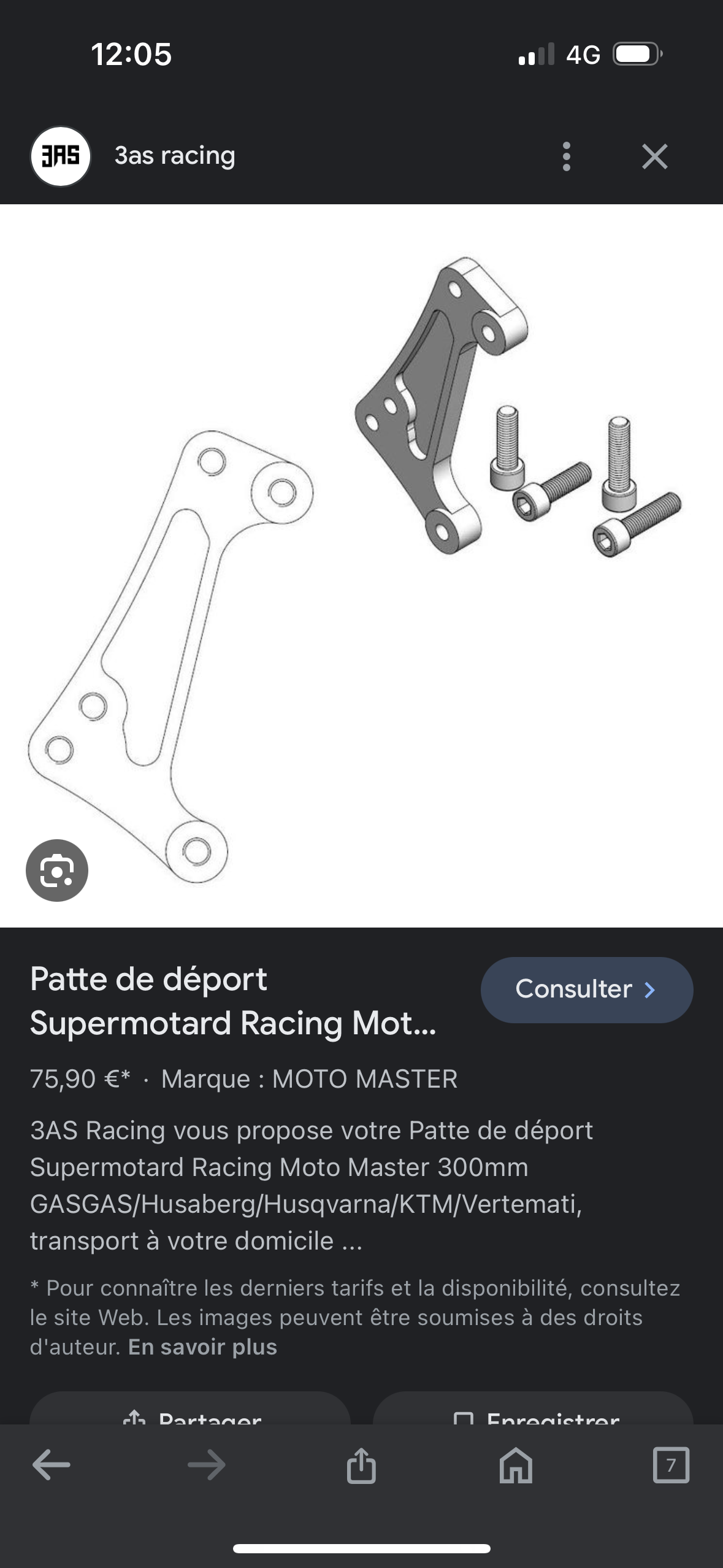Search this image with Google Lens
723x1568 pixels.
[x=57, y=870]
